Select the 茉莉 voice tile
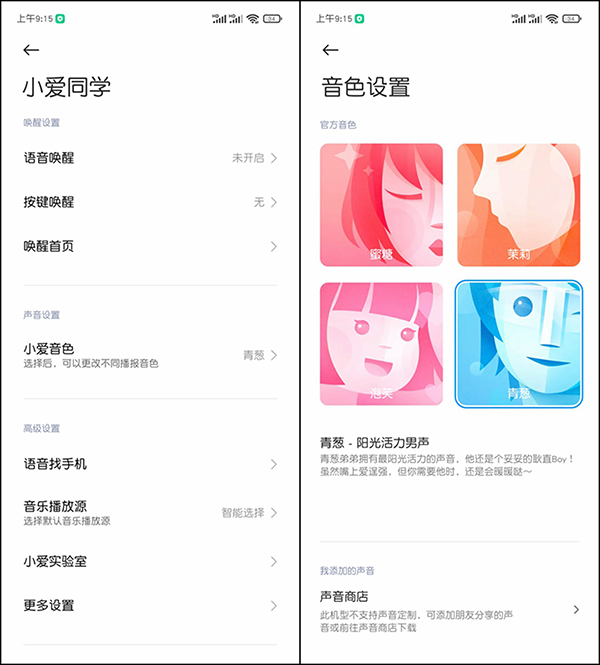The image size is (600, 665). point(519,205)
